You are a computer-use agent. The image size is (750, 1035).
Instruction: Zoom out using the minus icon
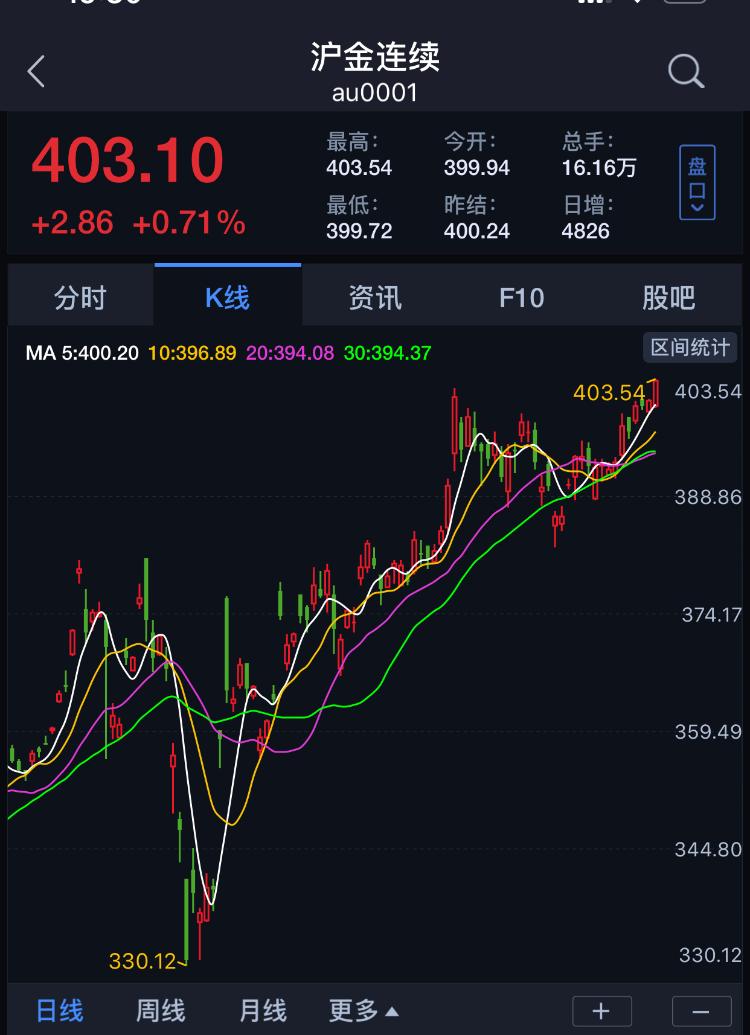pos(690,1011)
